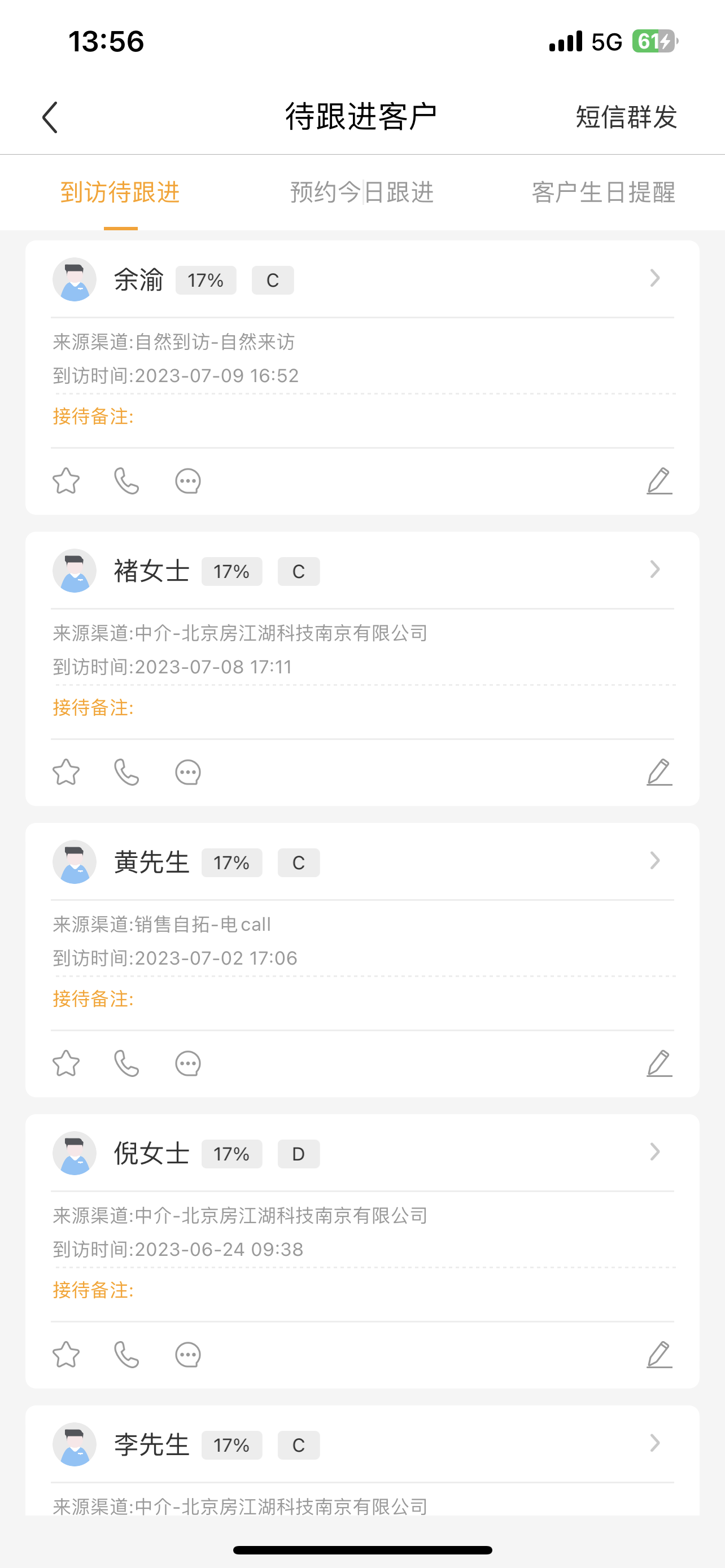Call 褚女士 with the phone icon
The height and width of the screenshot is (1568, 725).
click(126, 773)
